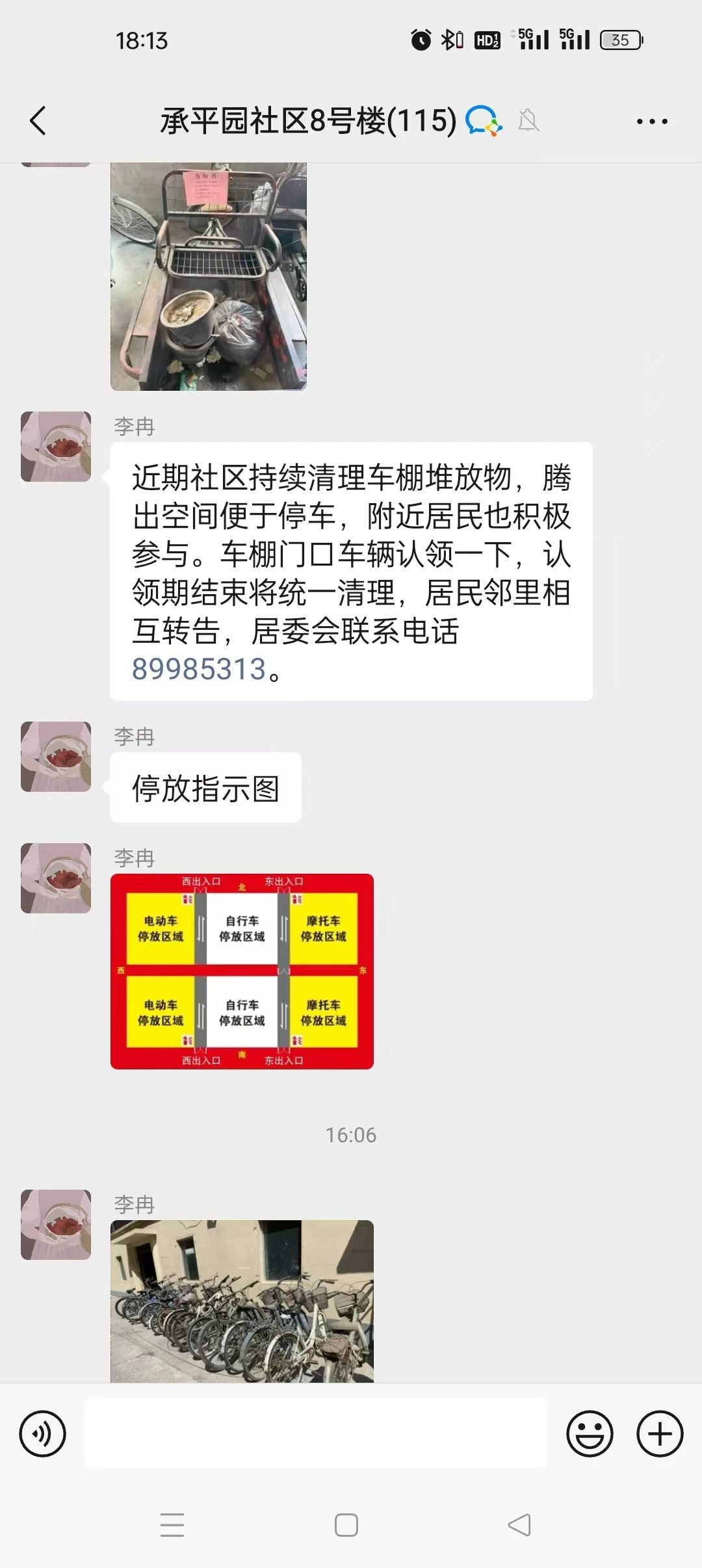Switch to voice message input
Screen dimensions: 702x1568
coord(43,1433)
